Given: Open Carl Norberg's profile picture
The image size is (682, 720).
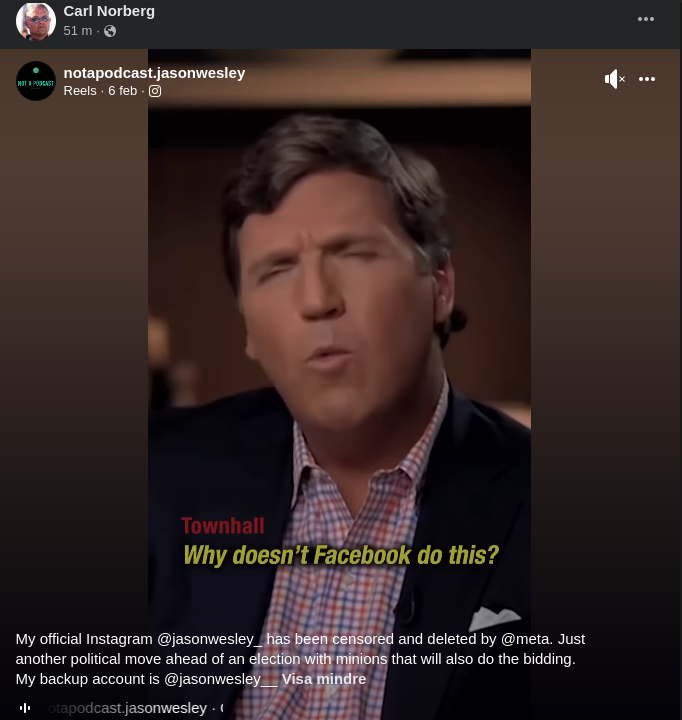Looking at the screenshot, I should point(35,21).
